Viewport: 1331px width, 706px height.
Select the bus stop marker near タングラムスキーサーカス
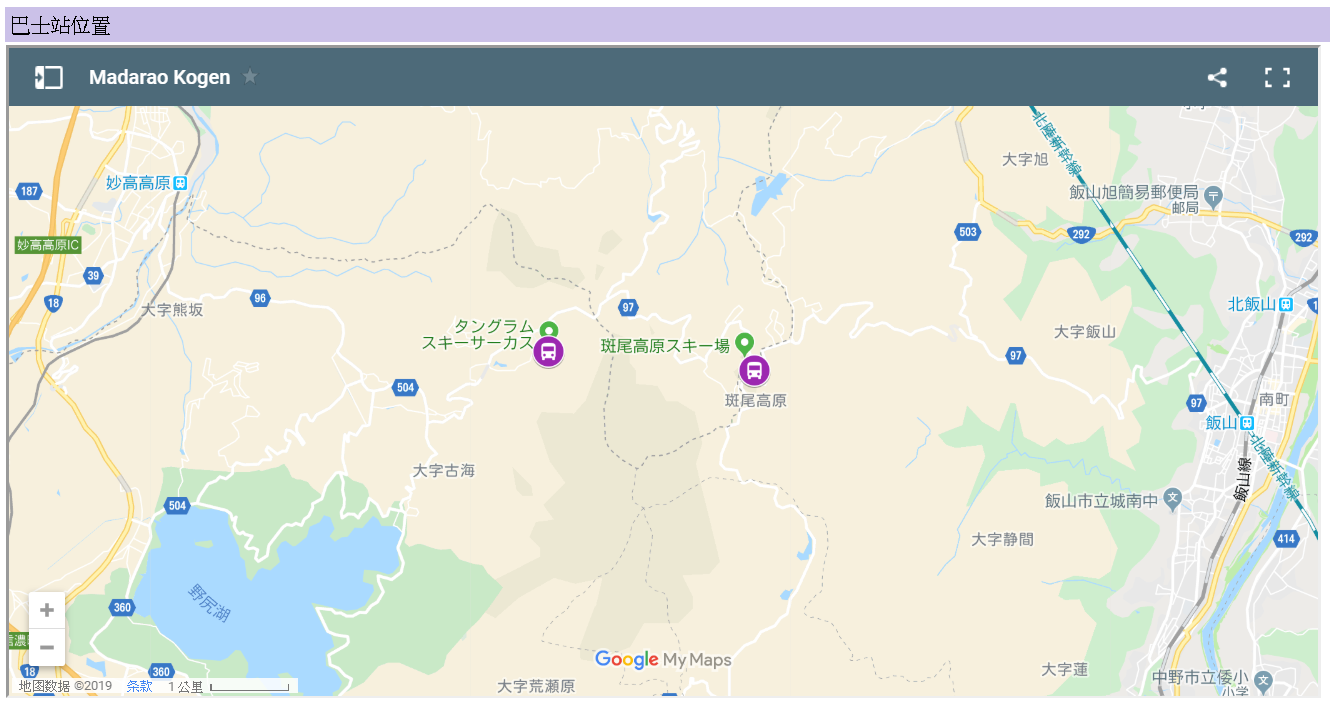coord(548,351)
